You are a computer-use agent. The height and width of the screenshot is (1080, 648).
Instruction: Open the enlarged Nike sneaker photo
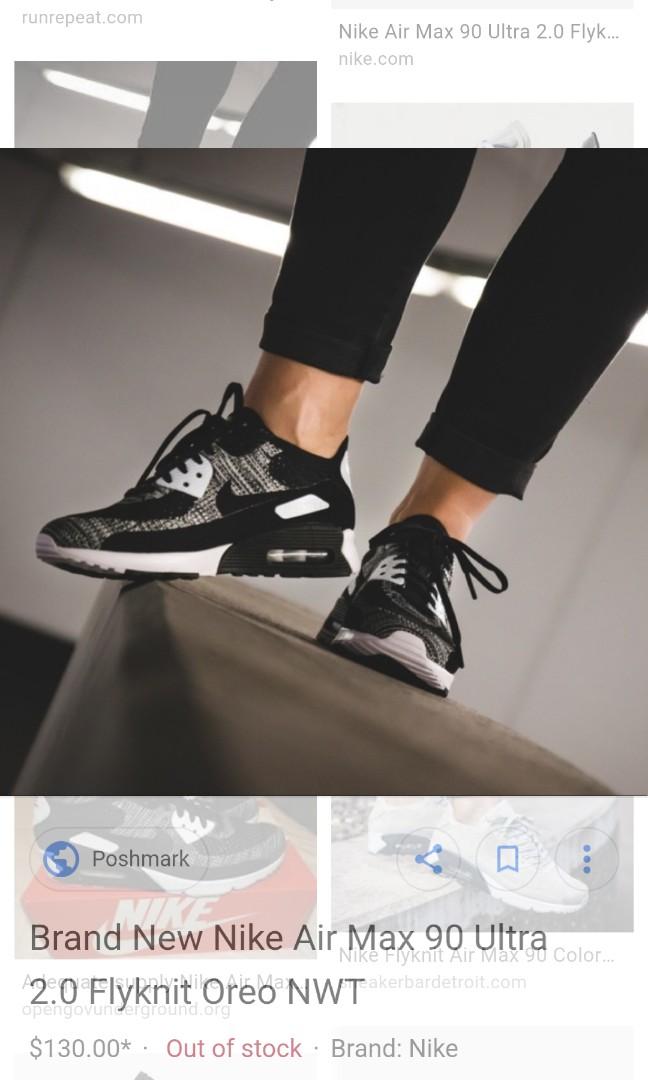coord(324,470)
